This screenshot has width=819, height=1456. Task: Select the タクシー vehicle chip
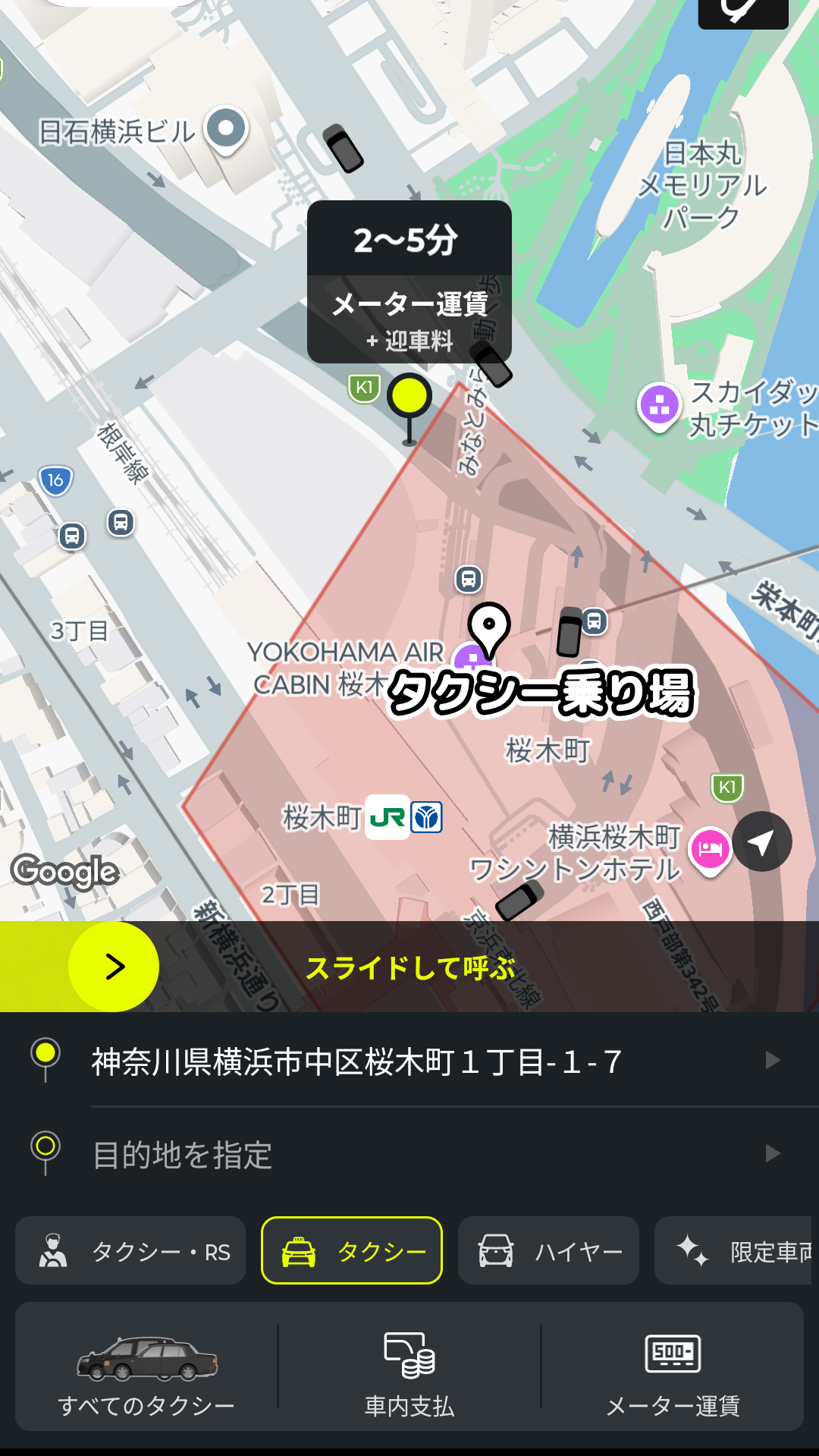coord(352,1250)
